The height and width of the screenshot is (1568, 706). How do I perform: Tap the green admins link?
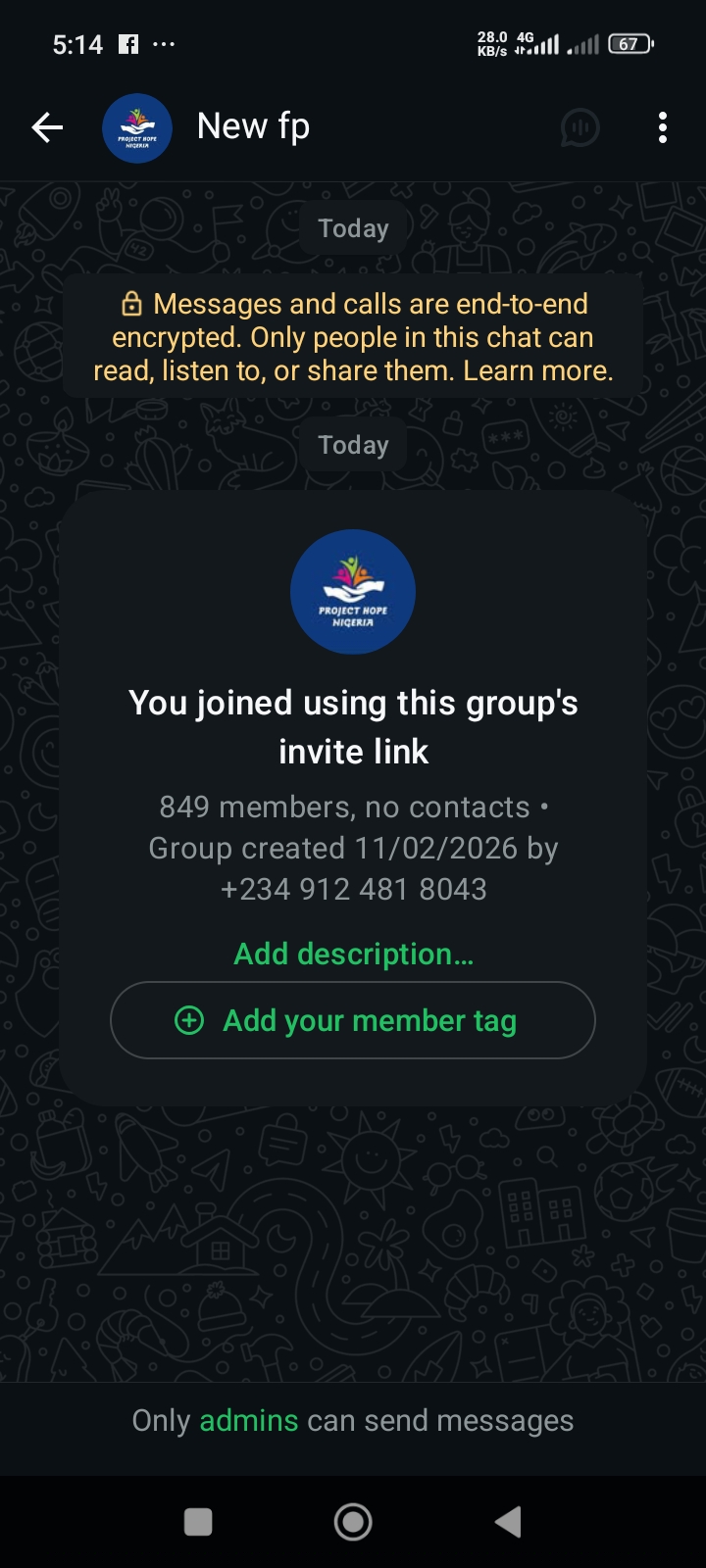(248, 1421)
